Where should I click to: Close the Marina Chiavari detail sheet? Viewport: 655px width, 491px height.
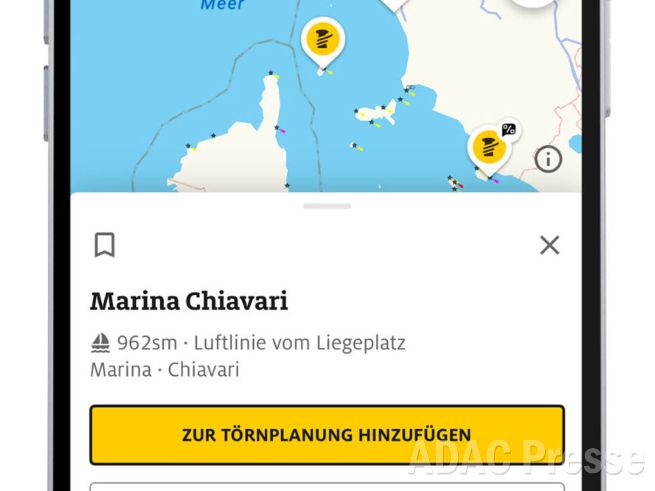pos(549,245)
